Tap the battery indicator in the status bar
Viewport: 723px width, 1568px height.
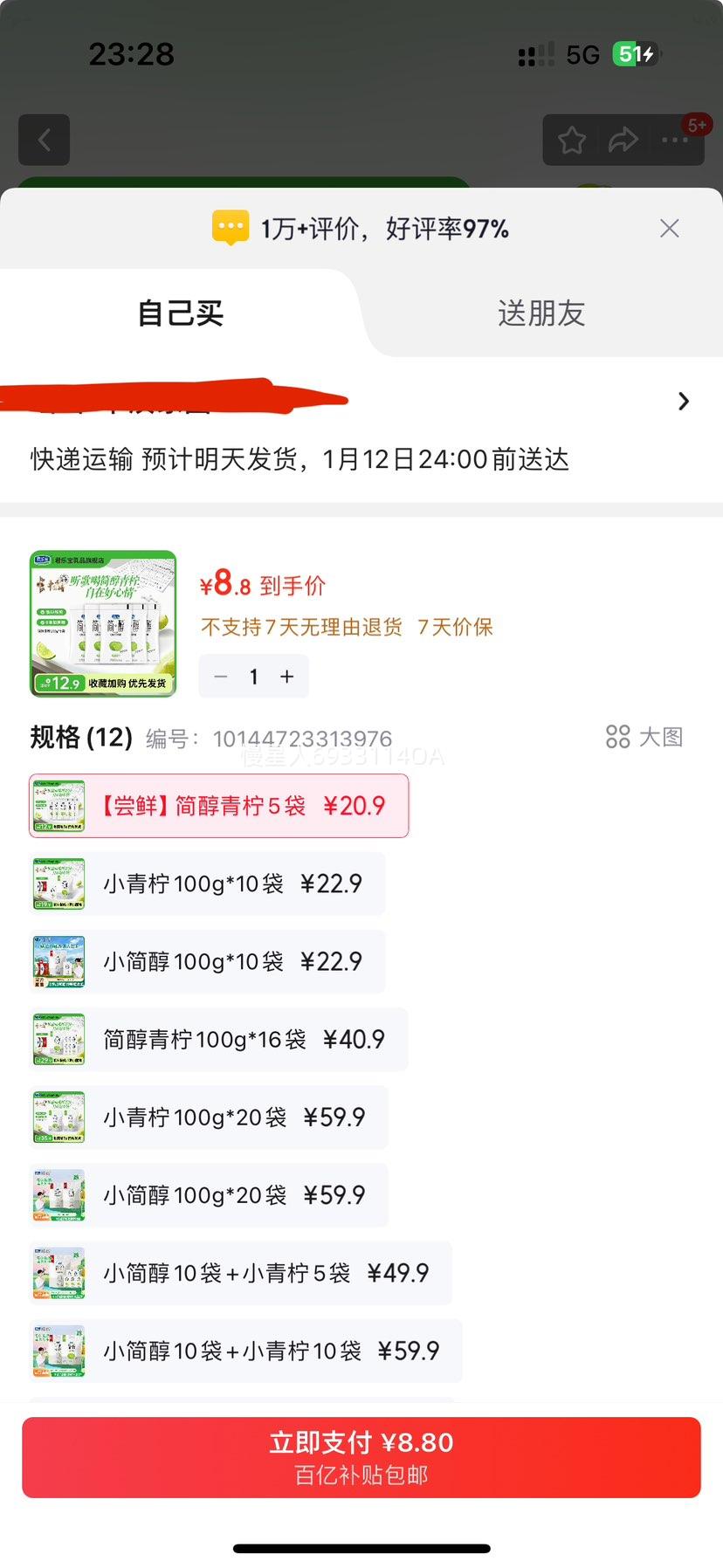(x=635, y=53)
